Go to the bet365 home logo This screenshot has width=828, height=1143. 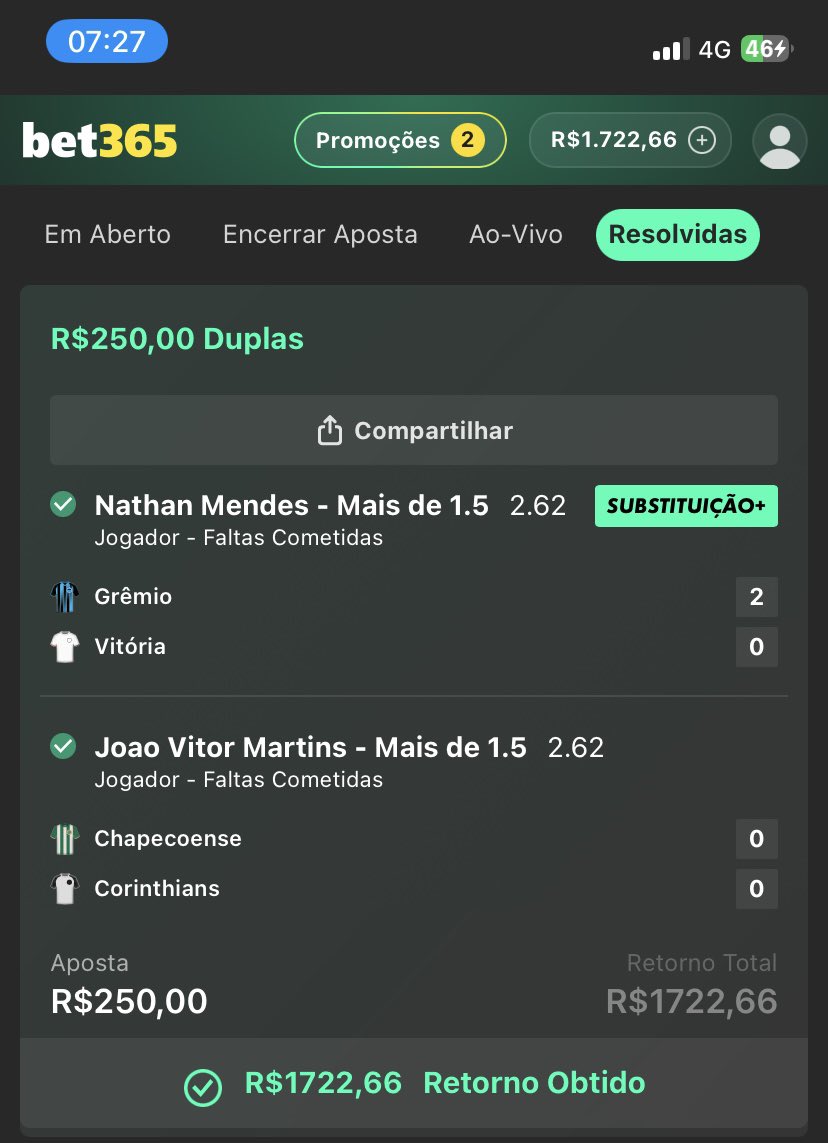click(100, 141)
